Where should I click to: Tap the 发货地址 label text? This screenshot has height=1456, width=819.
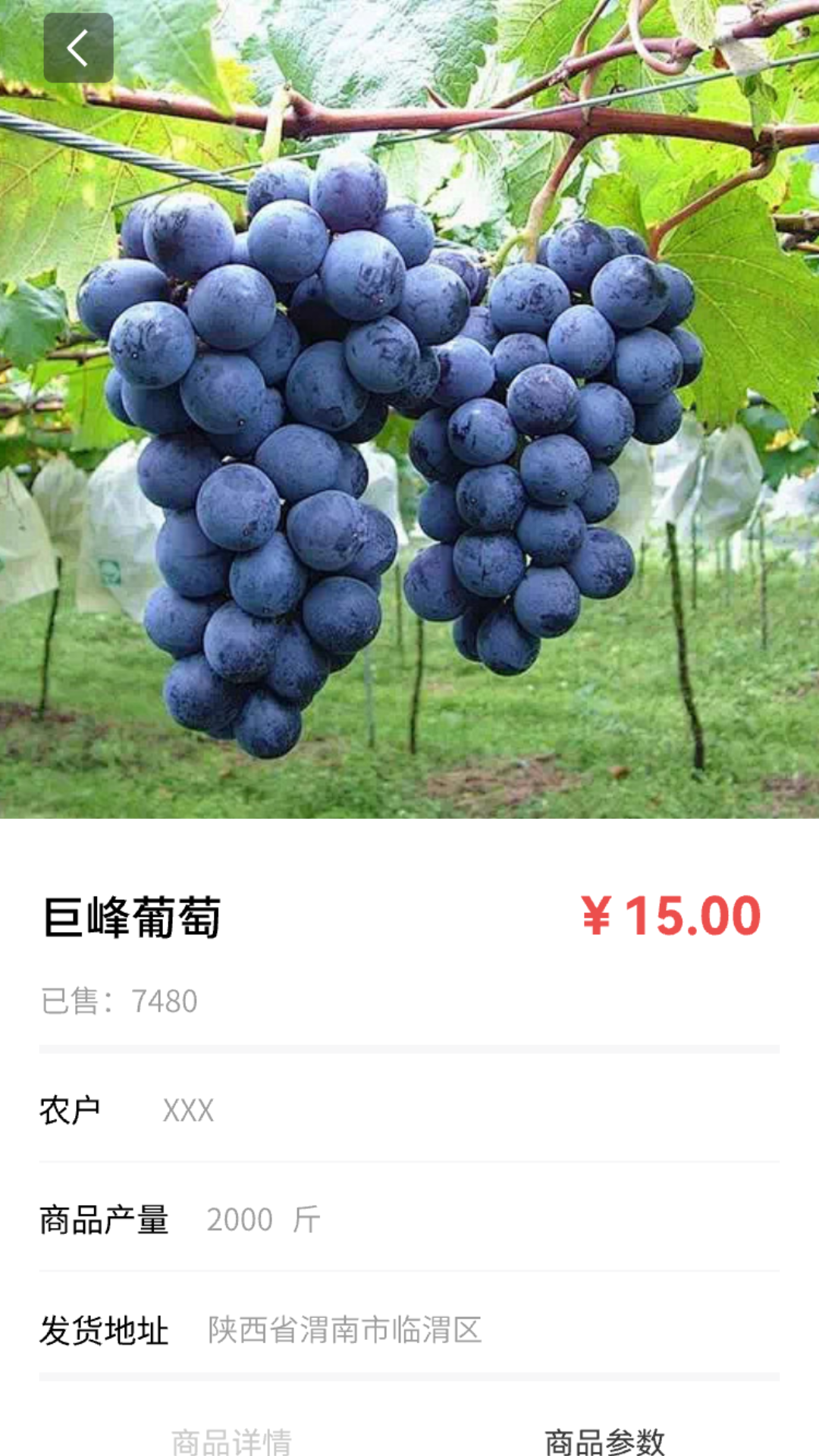104,1327
